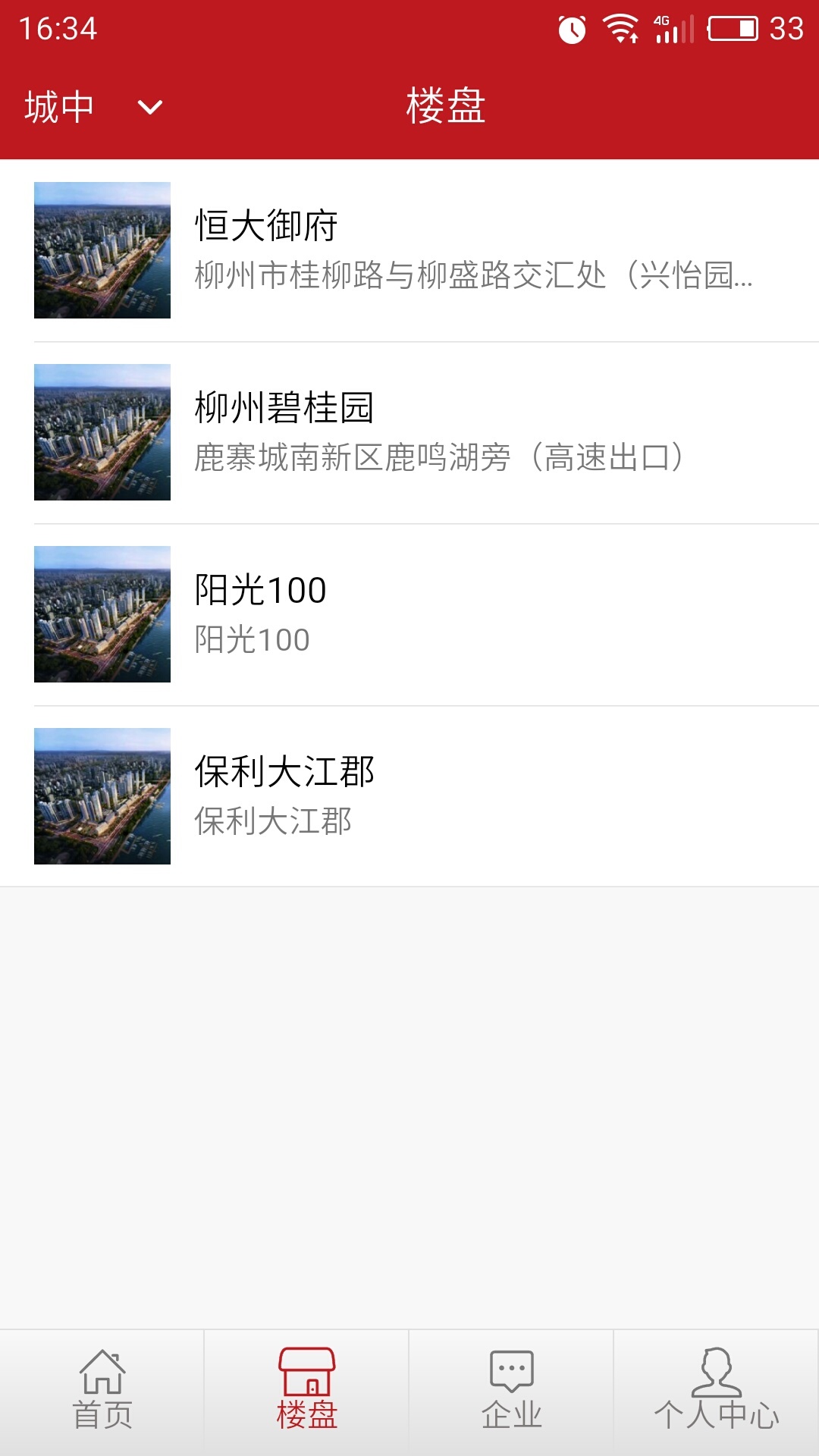The width and height of the screenshot is (819, 1456).
Task: Tap the 楼盘 tab in bottom bar
Action: point(306,1392)
